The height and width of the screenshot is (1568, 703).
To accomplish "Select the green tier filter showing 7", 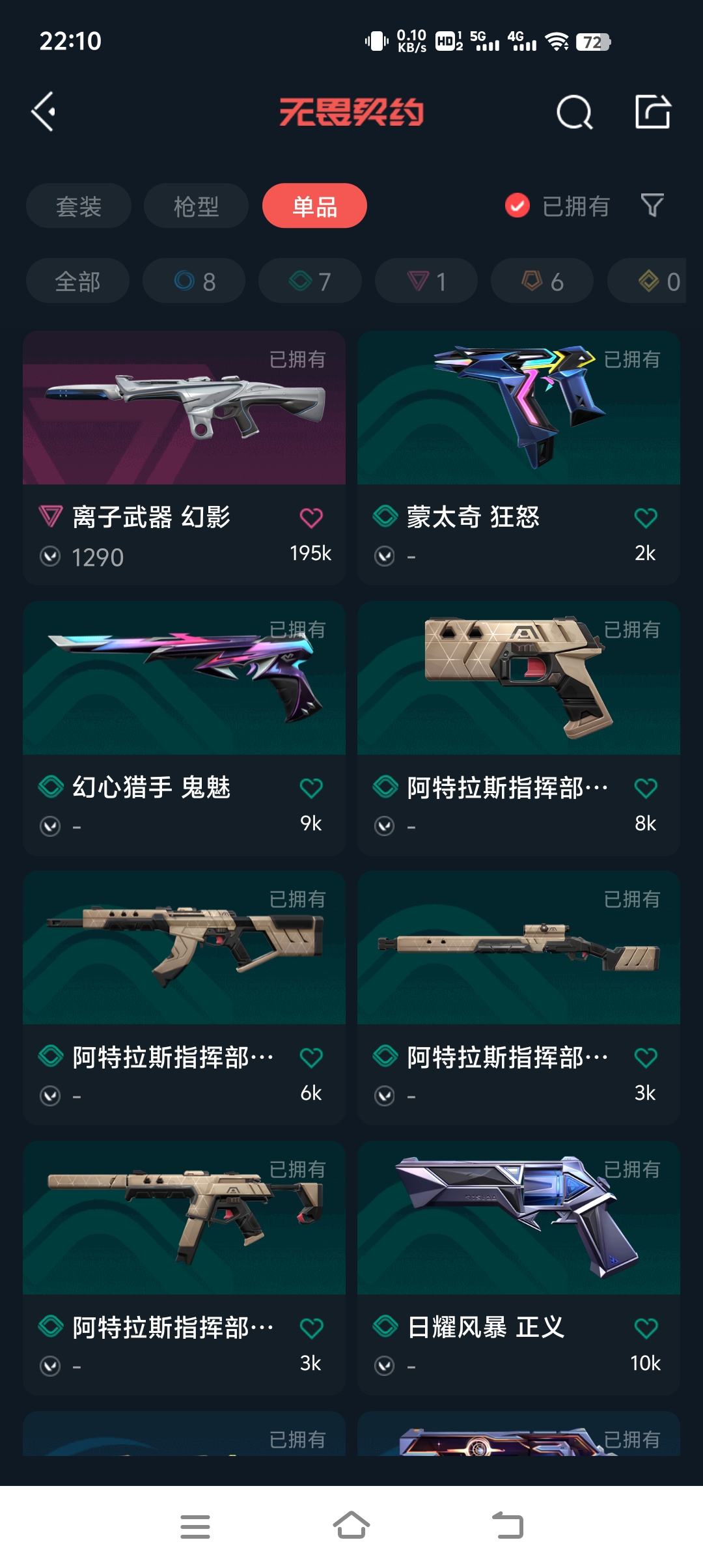I will click(309, 281).
